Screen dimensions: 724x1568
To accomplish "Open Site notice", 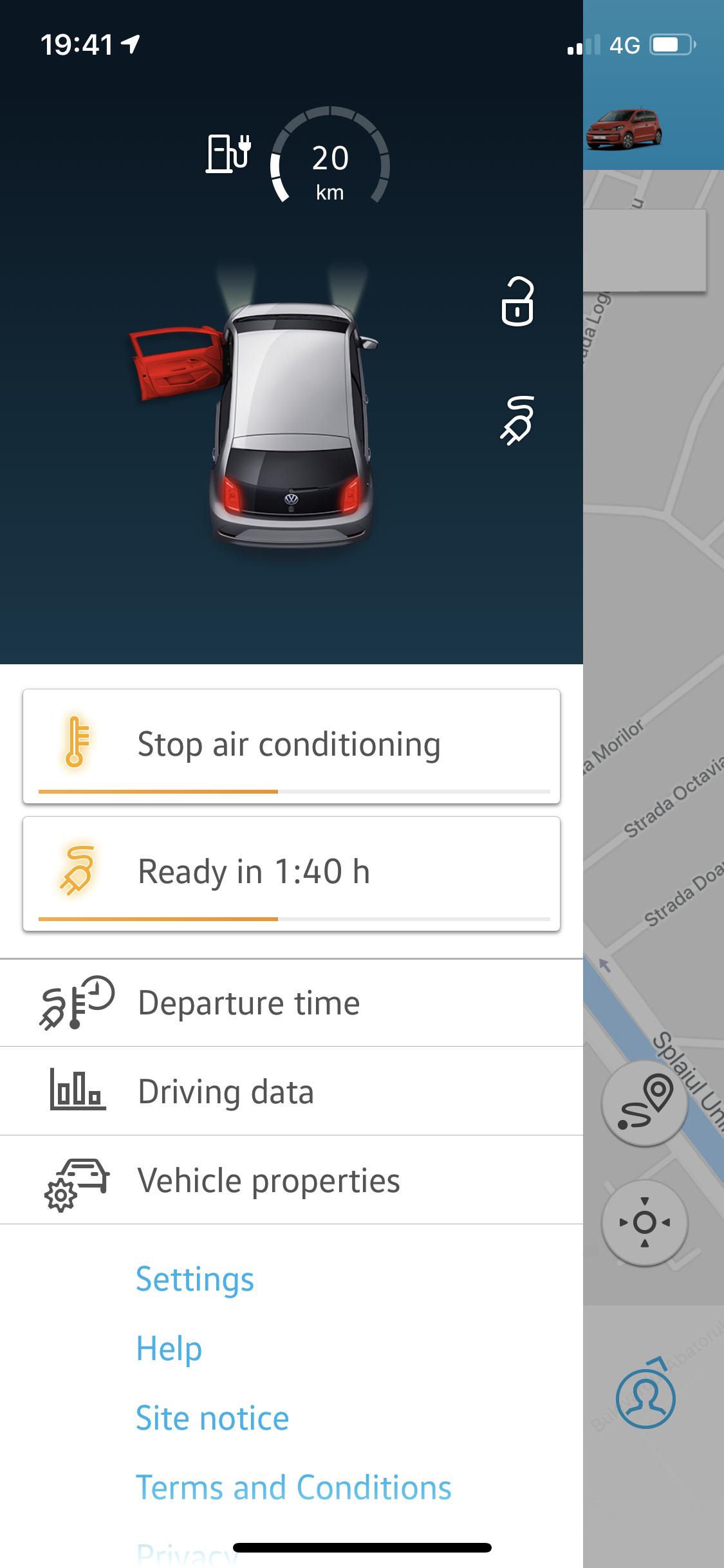I will [212, 1418].
